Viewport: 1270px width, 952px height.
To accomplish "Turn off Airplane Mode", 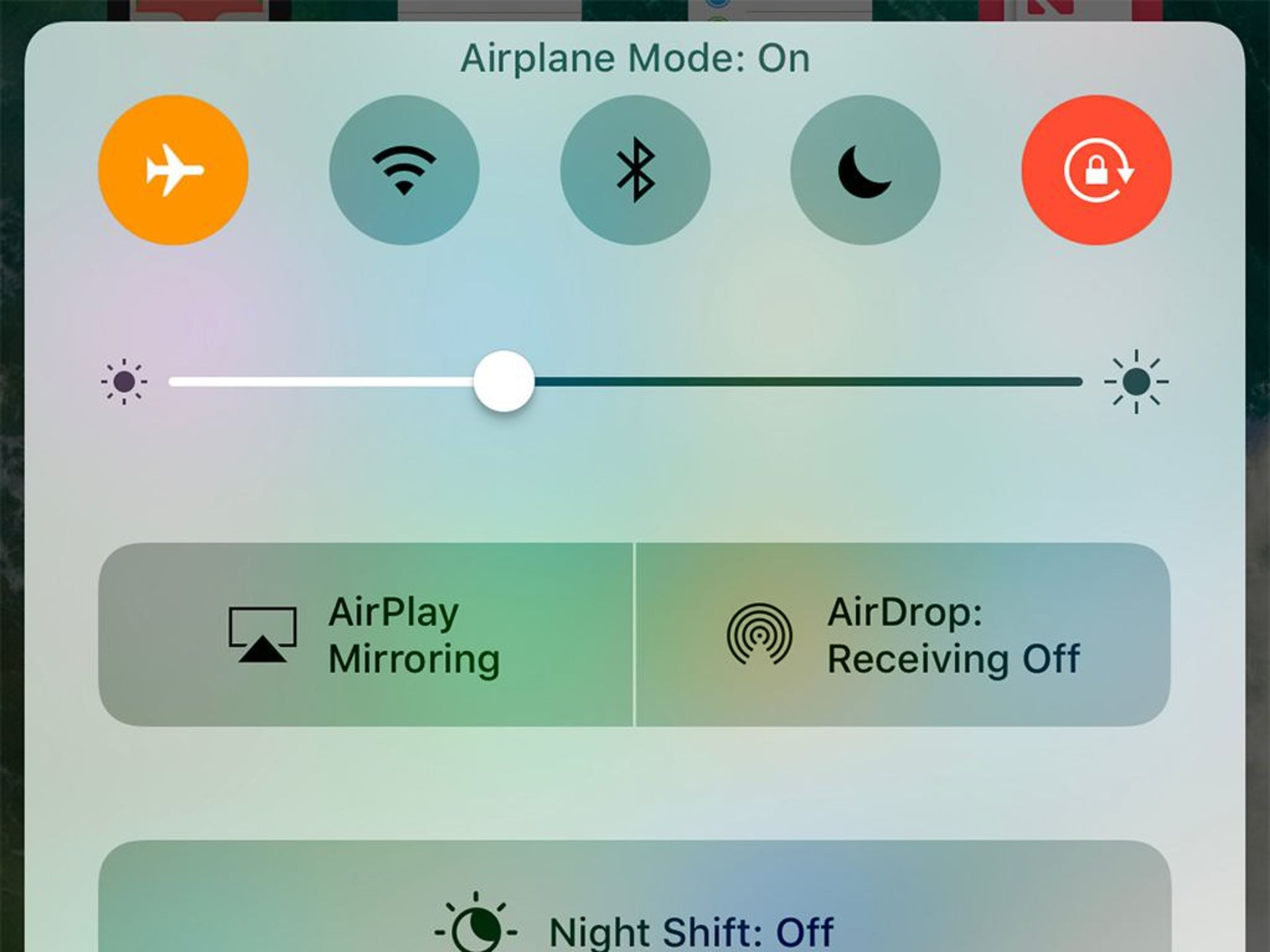I will pyautogui.click(x=173, y=170).
